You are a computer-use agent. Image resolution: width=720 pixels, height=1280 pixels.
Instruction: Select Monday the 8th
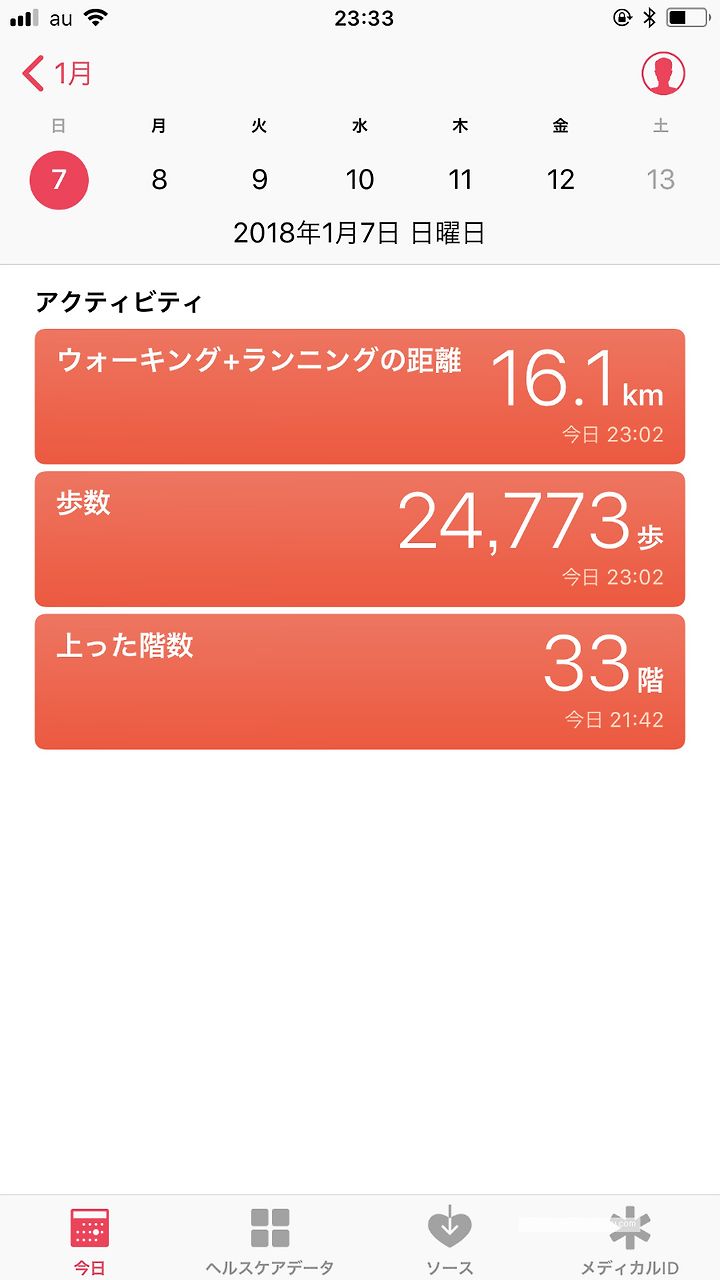(159, 180)
